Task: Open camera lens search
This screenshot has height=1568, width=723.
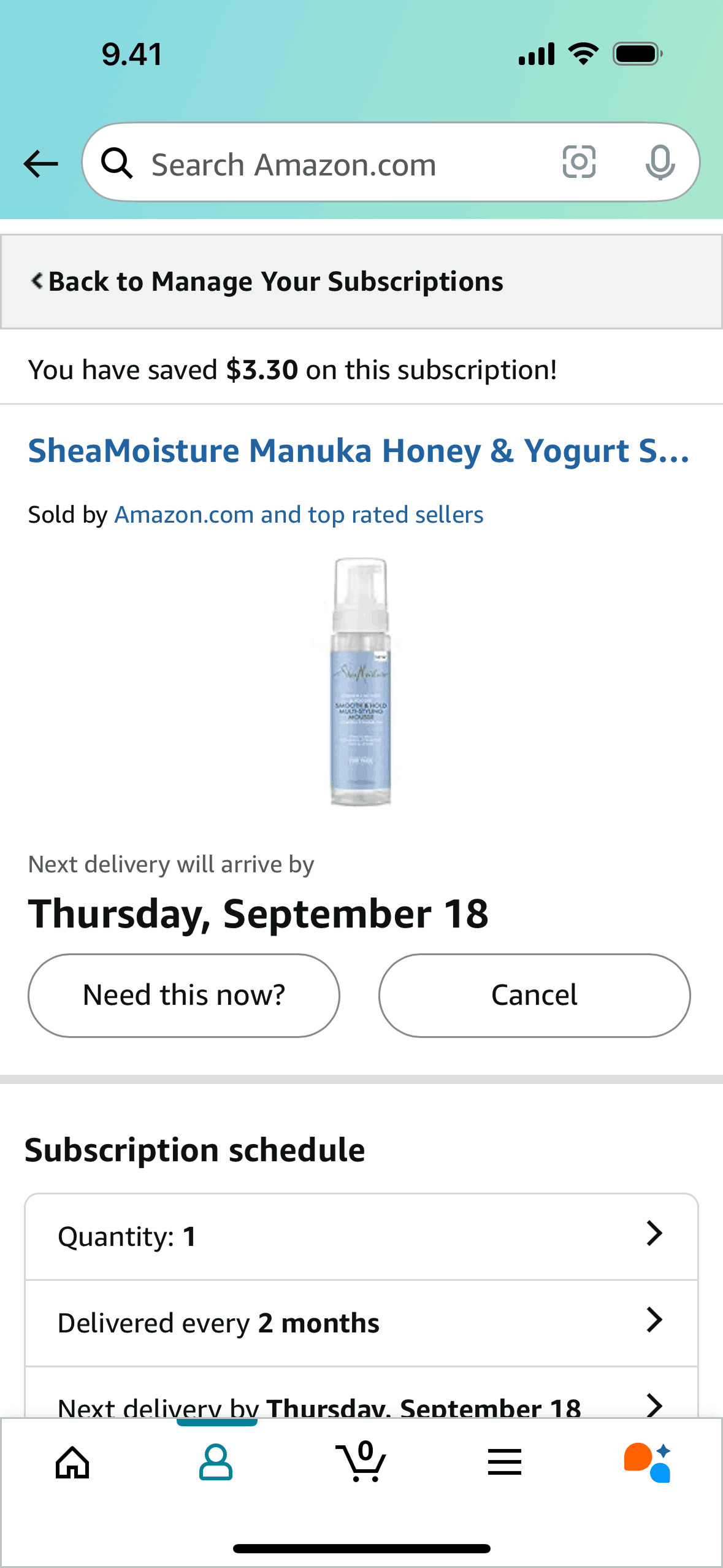Action: (x=579, y=163)
